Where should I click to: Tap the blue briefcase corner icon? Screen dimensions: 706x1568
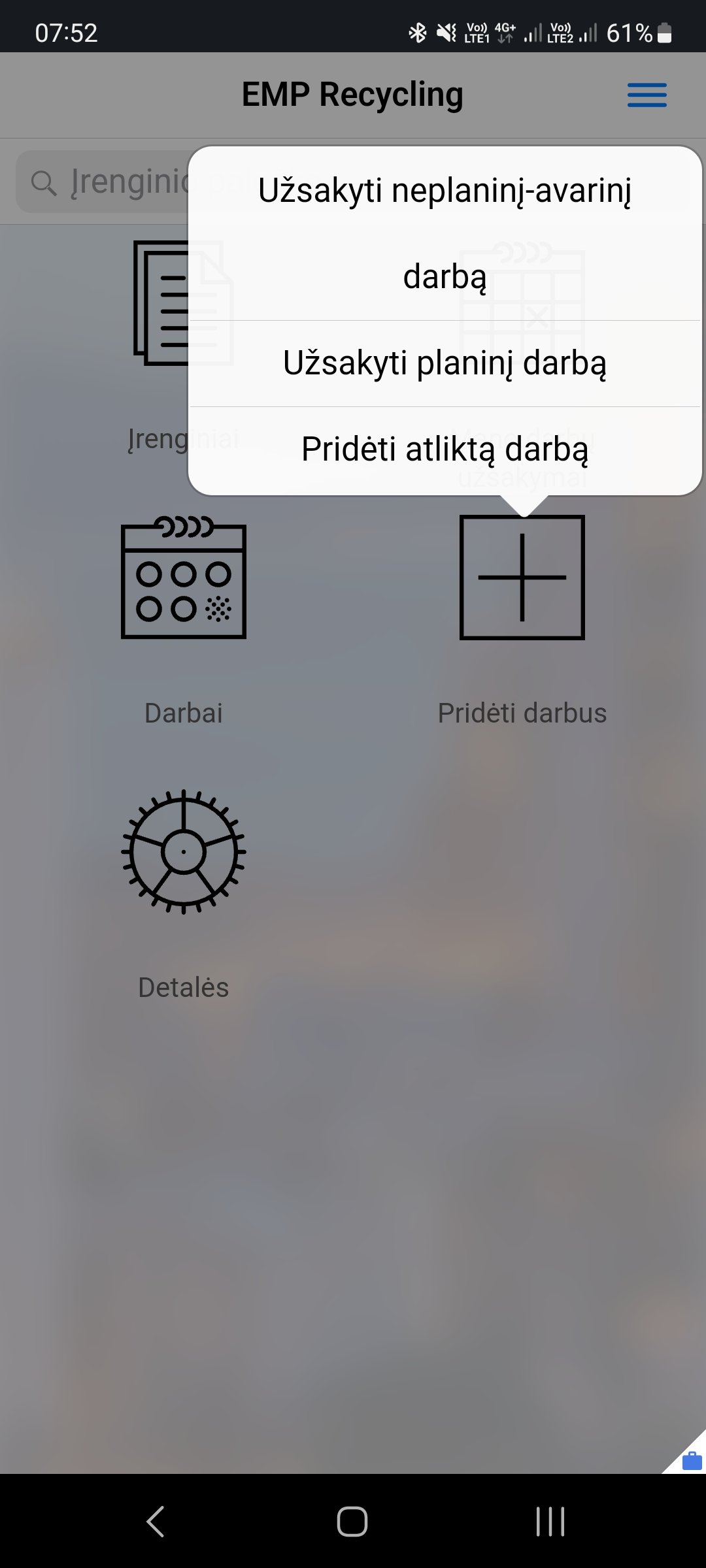[x=691, y=1461]
